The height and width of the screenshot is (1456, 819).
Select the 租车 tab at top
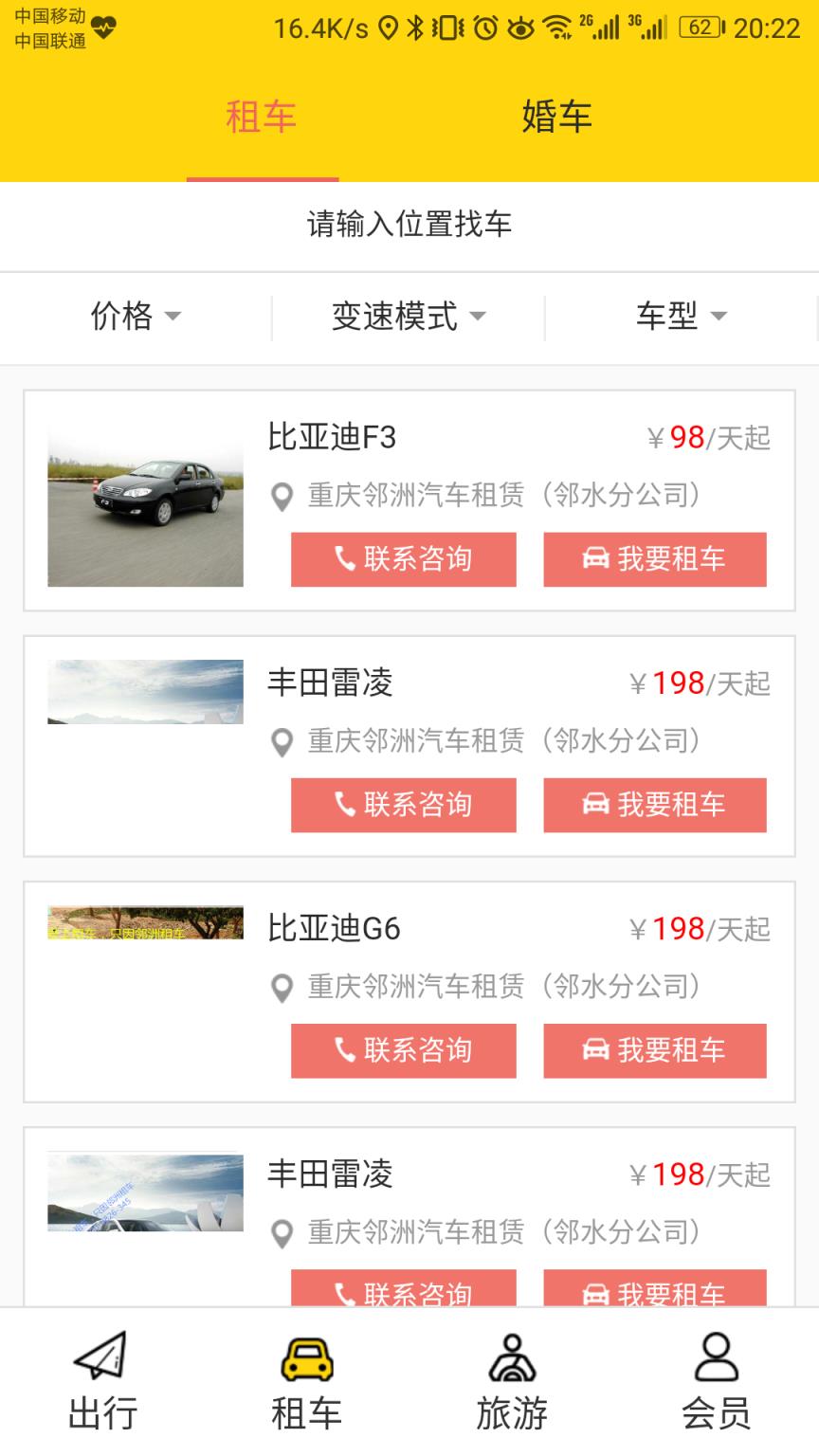pos(263,117)
